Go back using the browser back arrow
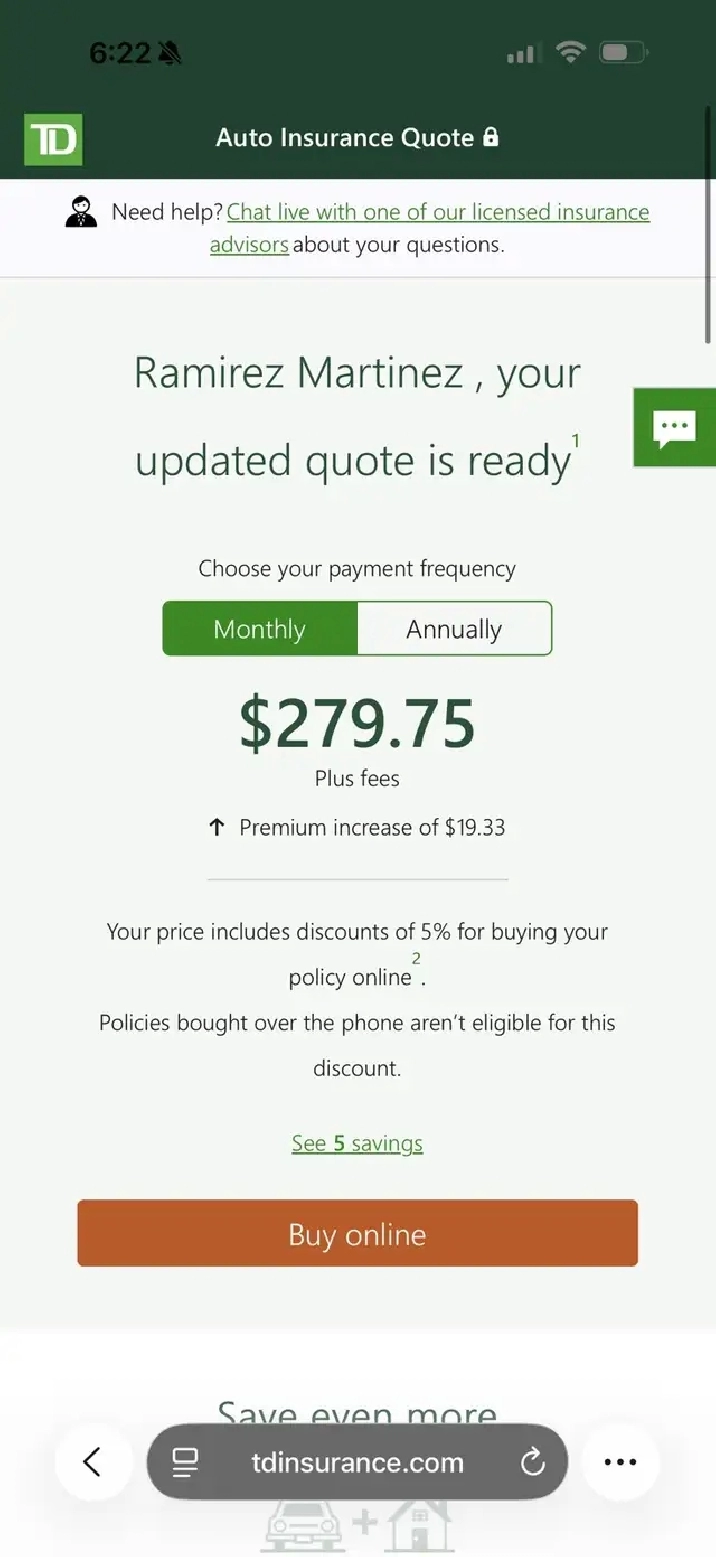The width and height of the screenshot is (716, 1557). tap(92, 1462)
